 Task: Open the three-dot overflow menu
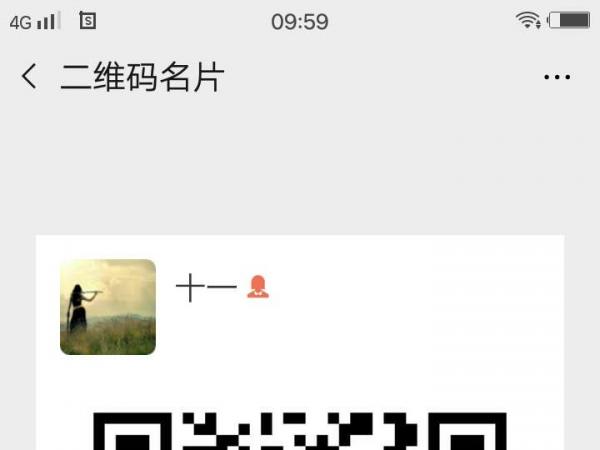pyautogui.click(x=556, y=78)
